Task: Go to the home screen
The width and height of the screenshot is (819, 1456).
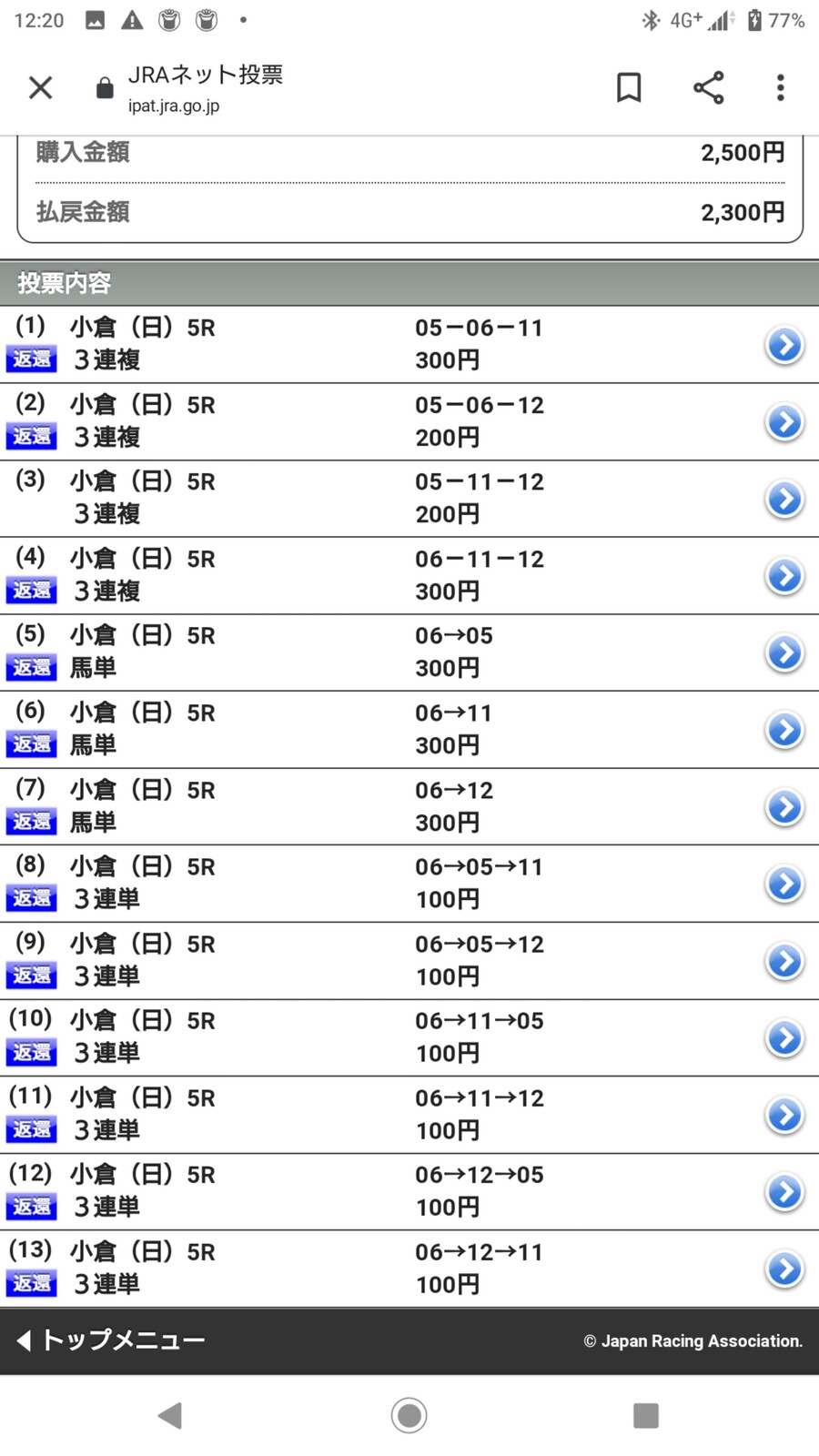Action: point(409,1415)
